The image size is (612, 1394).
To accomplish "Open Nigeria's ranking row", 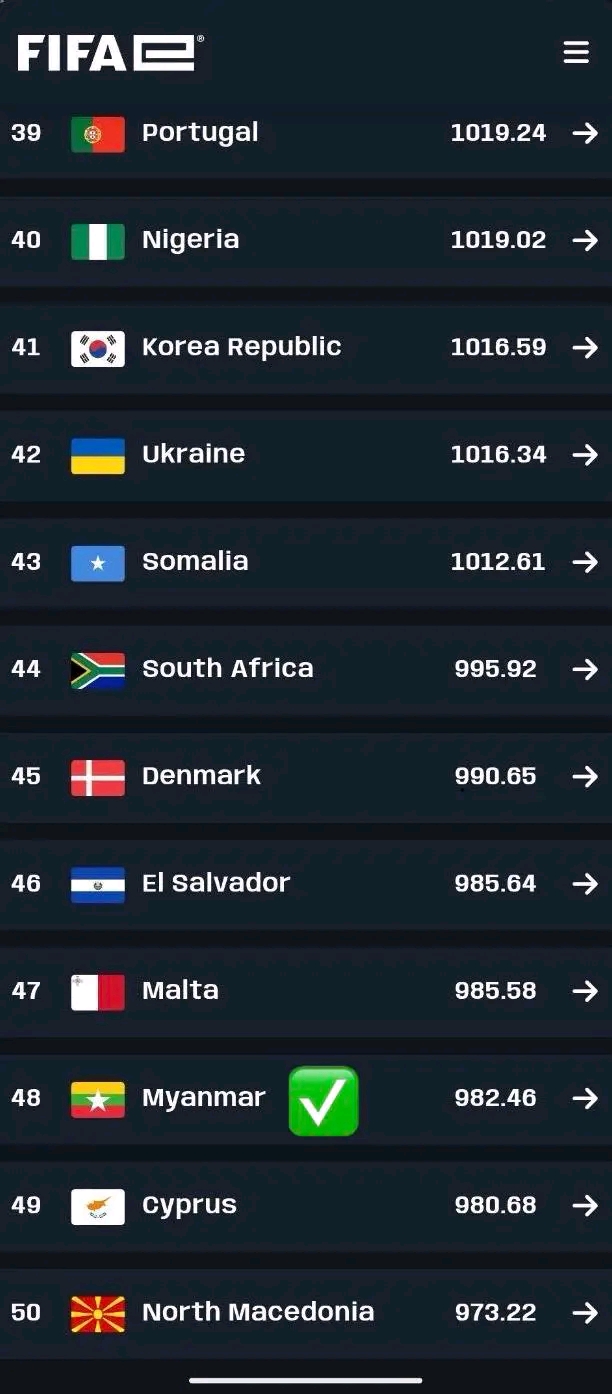I will [x=306, y=240].
